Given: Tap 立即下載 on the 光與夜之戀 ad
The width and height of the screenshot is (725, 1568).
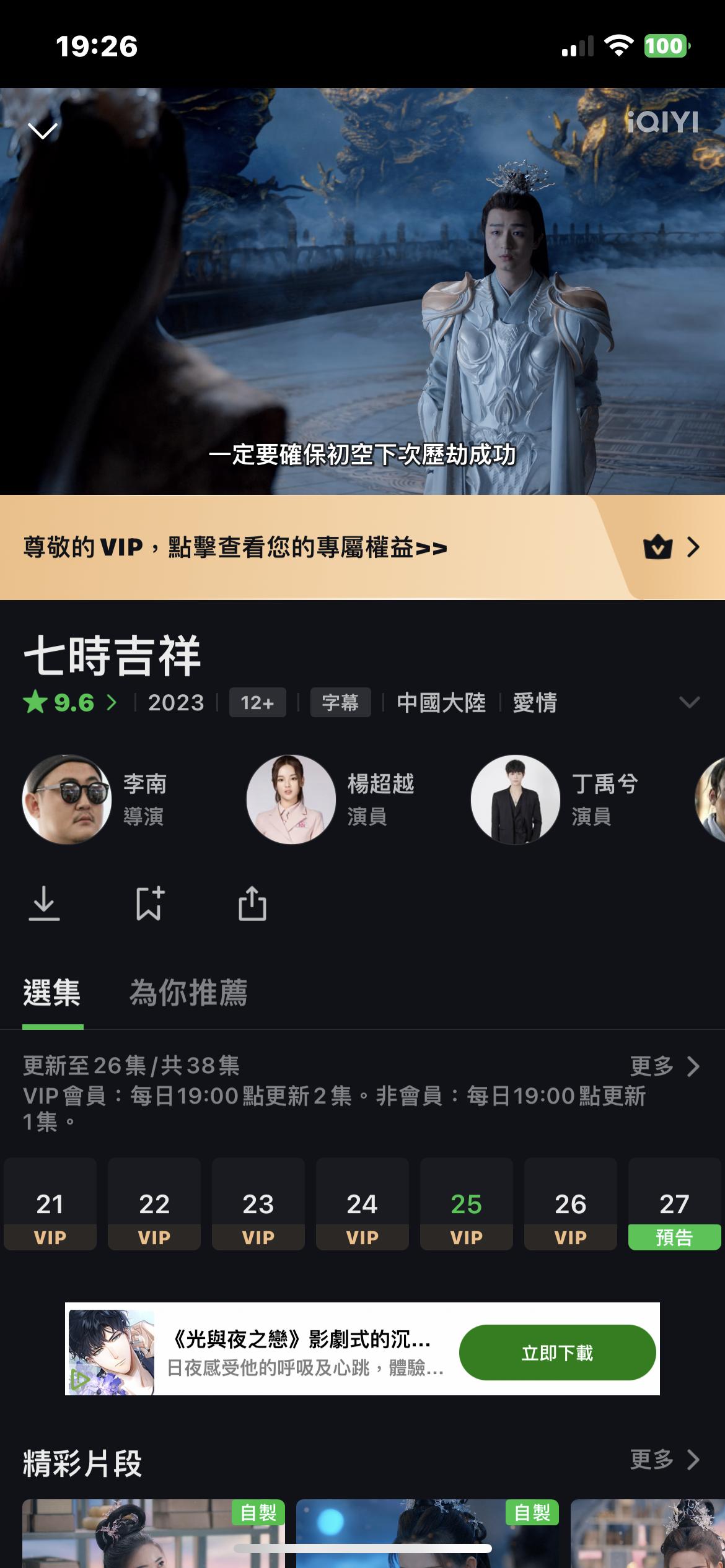Looking at the screenshot, I should pos(557,1353).
